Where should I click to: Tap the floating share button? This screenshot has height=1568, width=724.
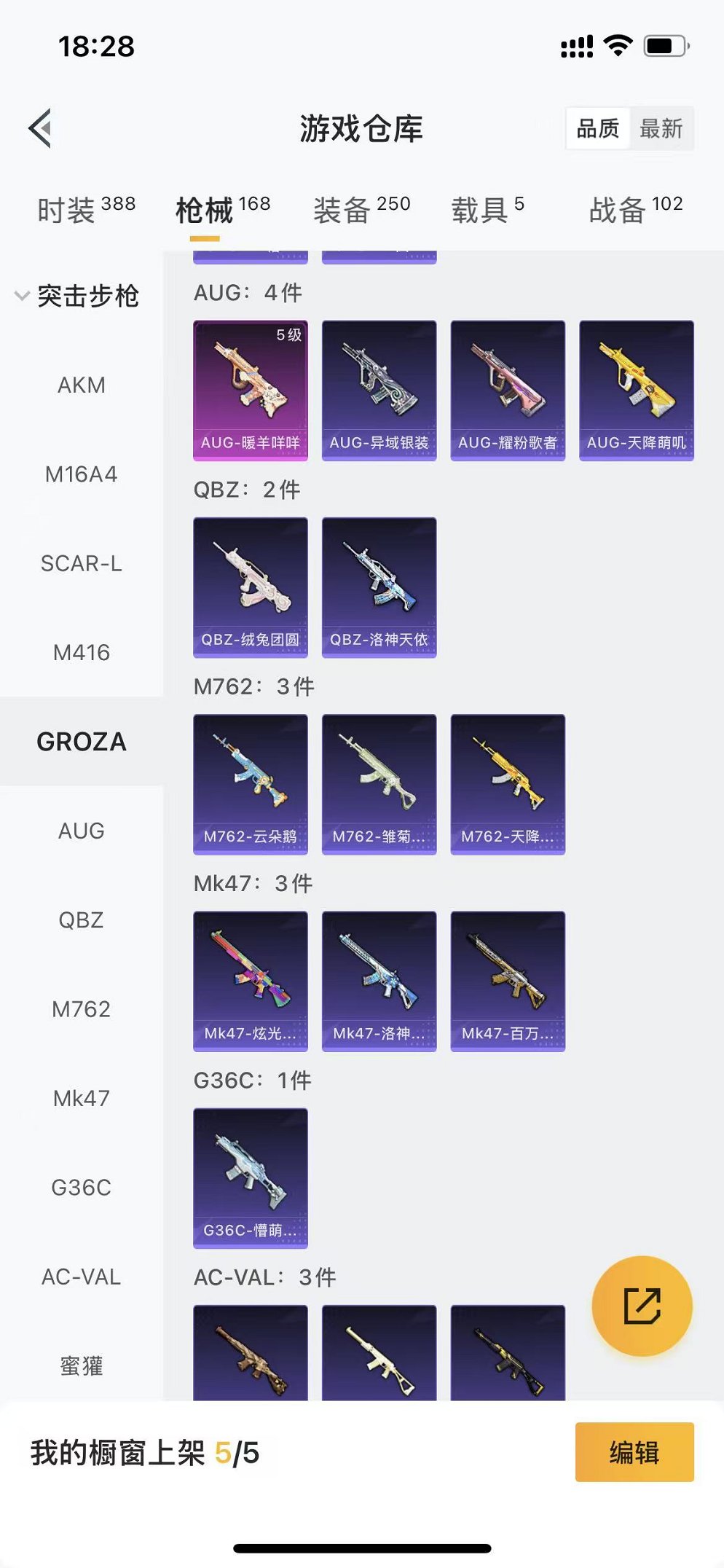(x=642, y=1305)
